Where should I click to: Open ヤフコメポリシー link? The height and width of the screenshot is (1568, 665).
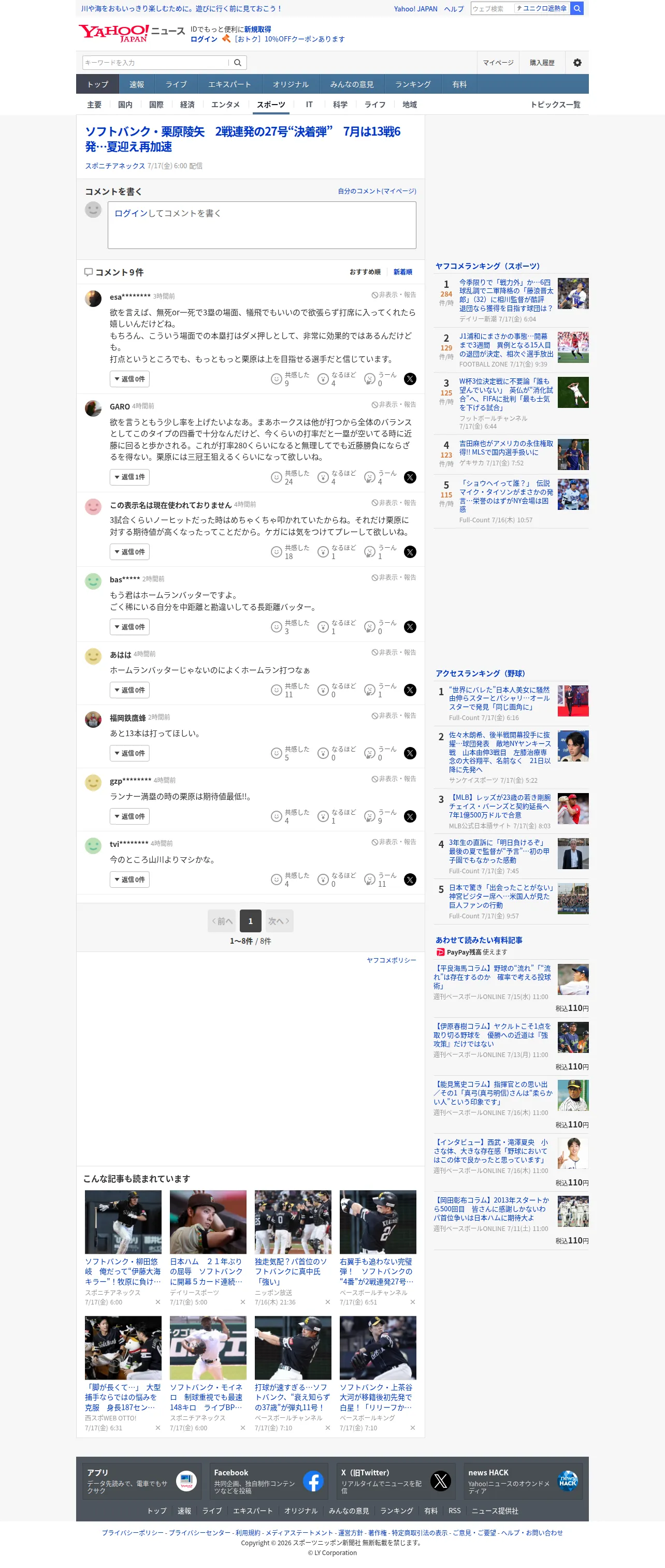click(391, 960)
